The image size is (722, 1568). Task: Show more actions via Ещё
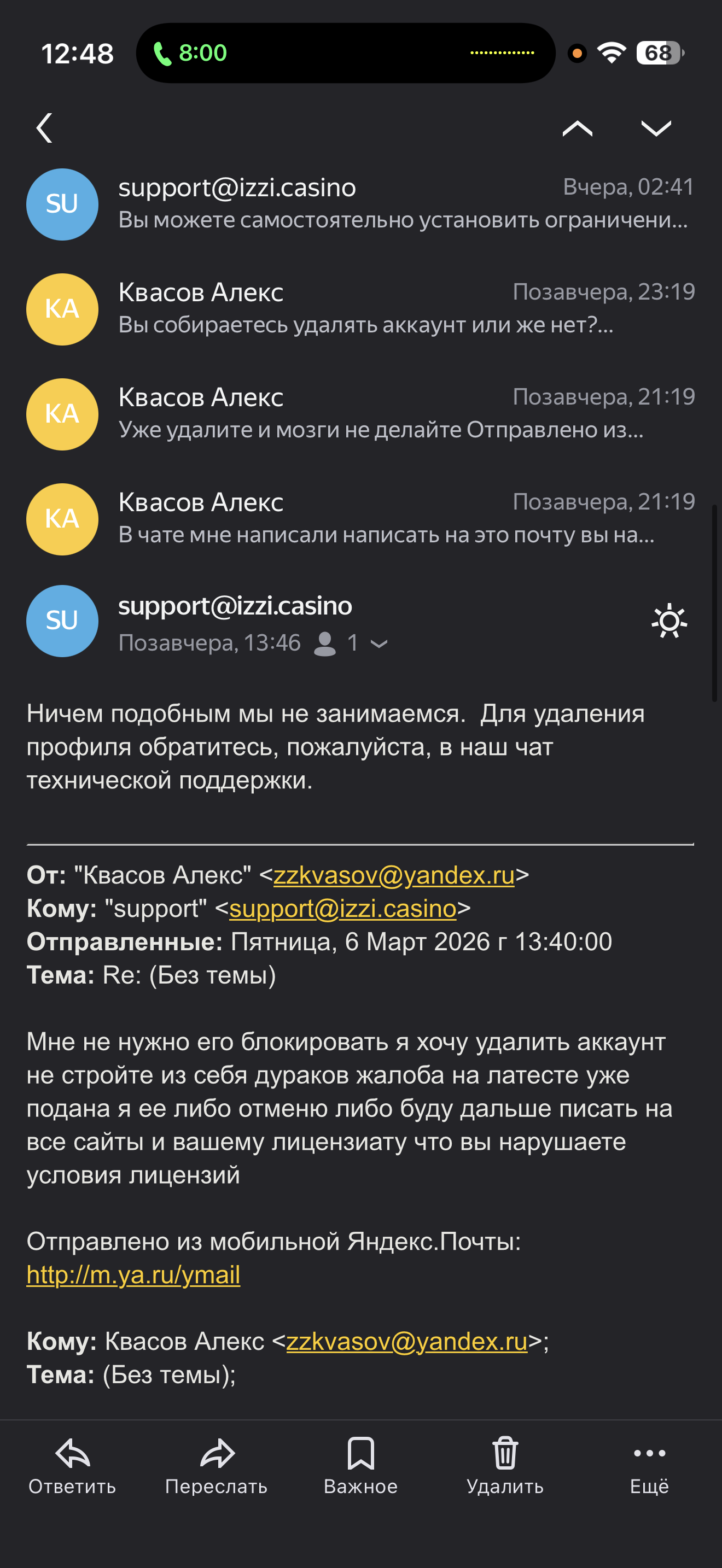pos(649,1466)
